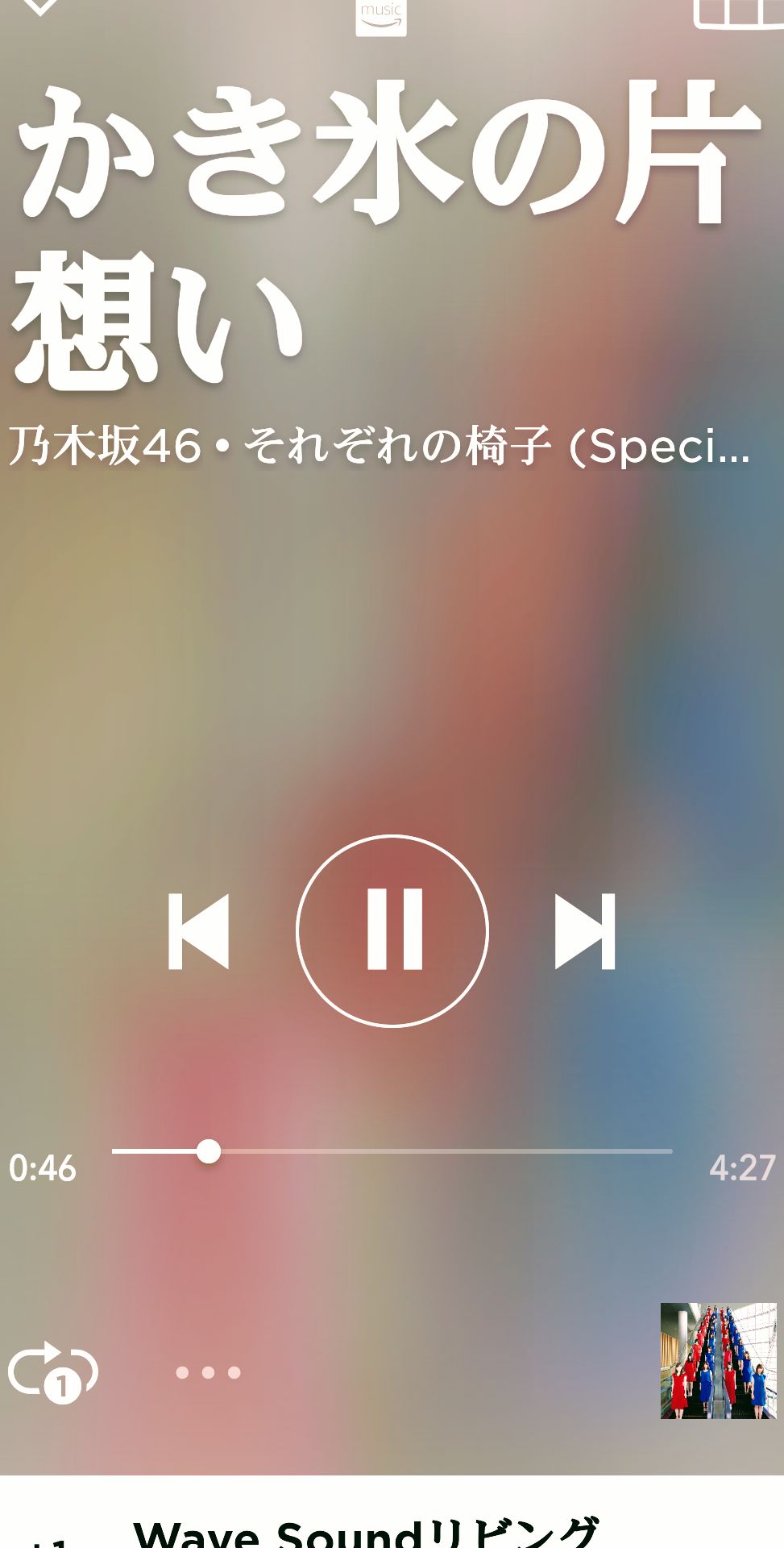Seek using the playback progress slider
The height and width of the screenshot is (1548, 784).
(392, 1151)
